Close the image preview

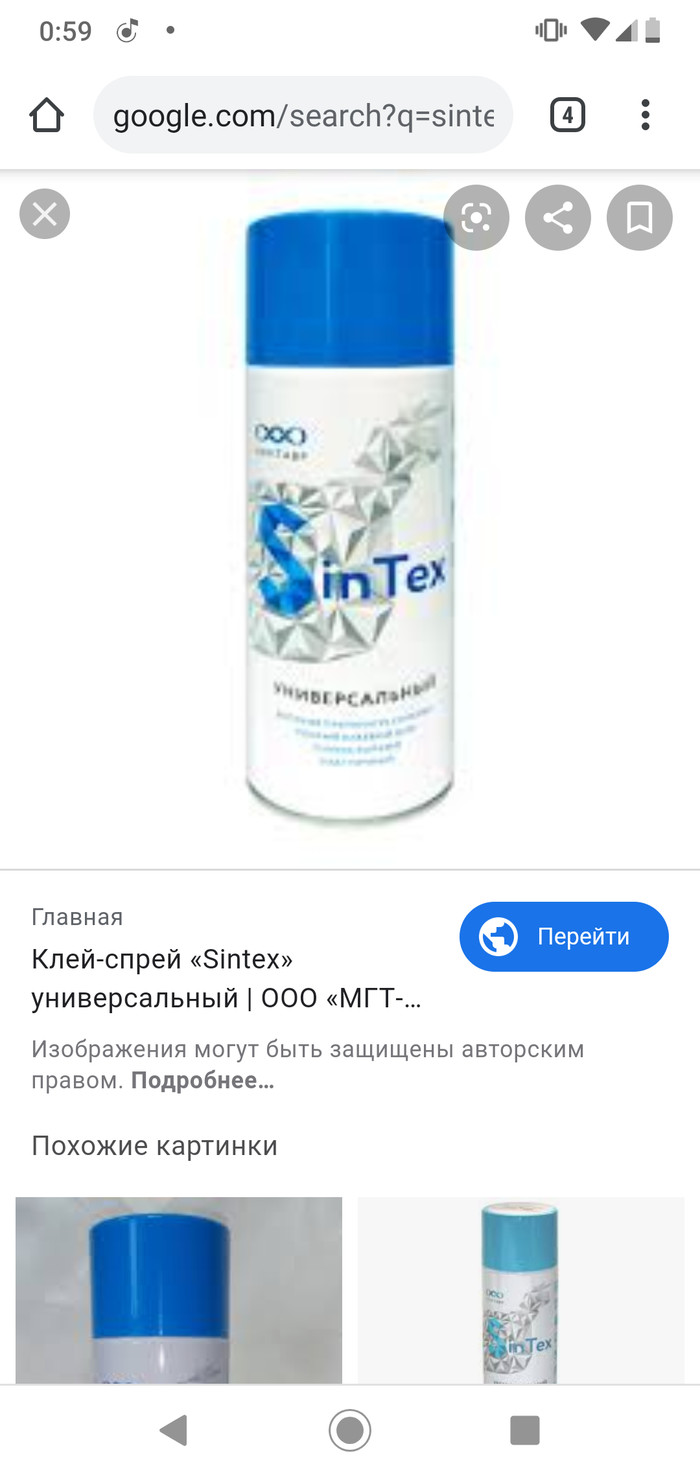pyautogui.click(x=45, y=214)
